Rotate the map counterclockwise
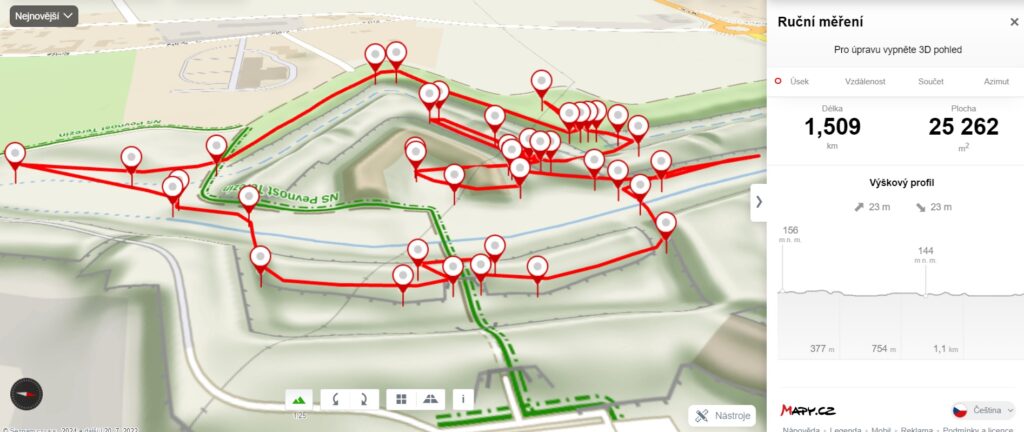This screenshot has height=432, width=1024. pos(336,398)
